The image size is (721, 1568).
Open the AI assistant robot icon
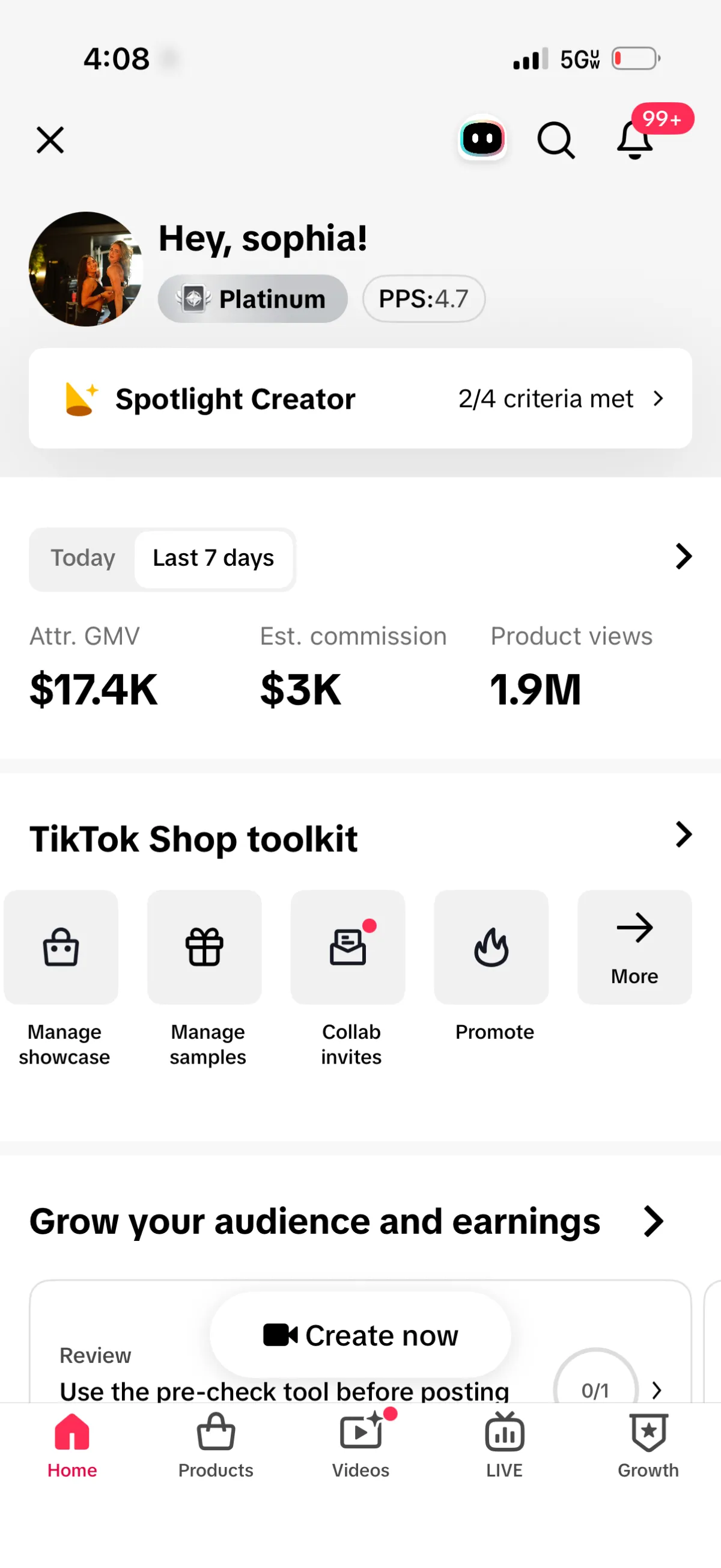tap(482, 139)
